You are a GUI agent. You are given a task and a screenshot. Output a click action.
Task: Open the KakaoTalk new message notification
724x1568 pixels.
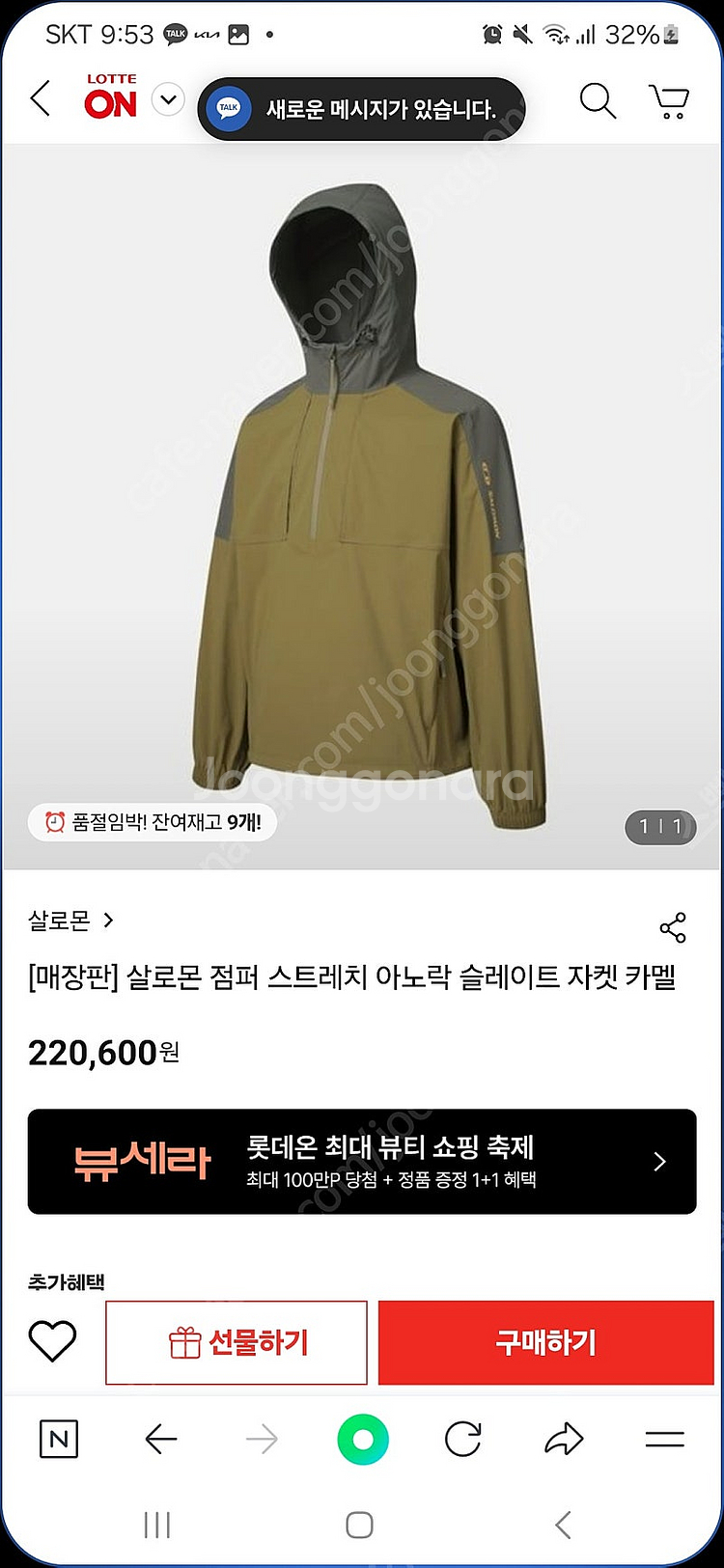click(362, 109)
